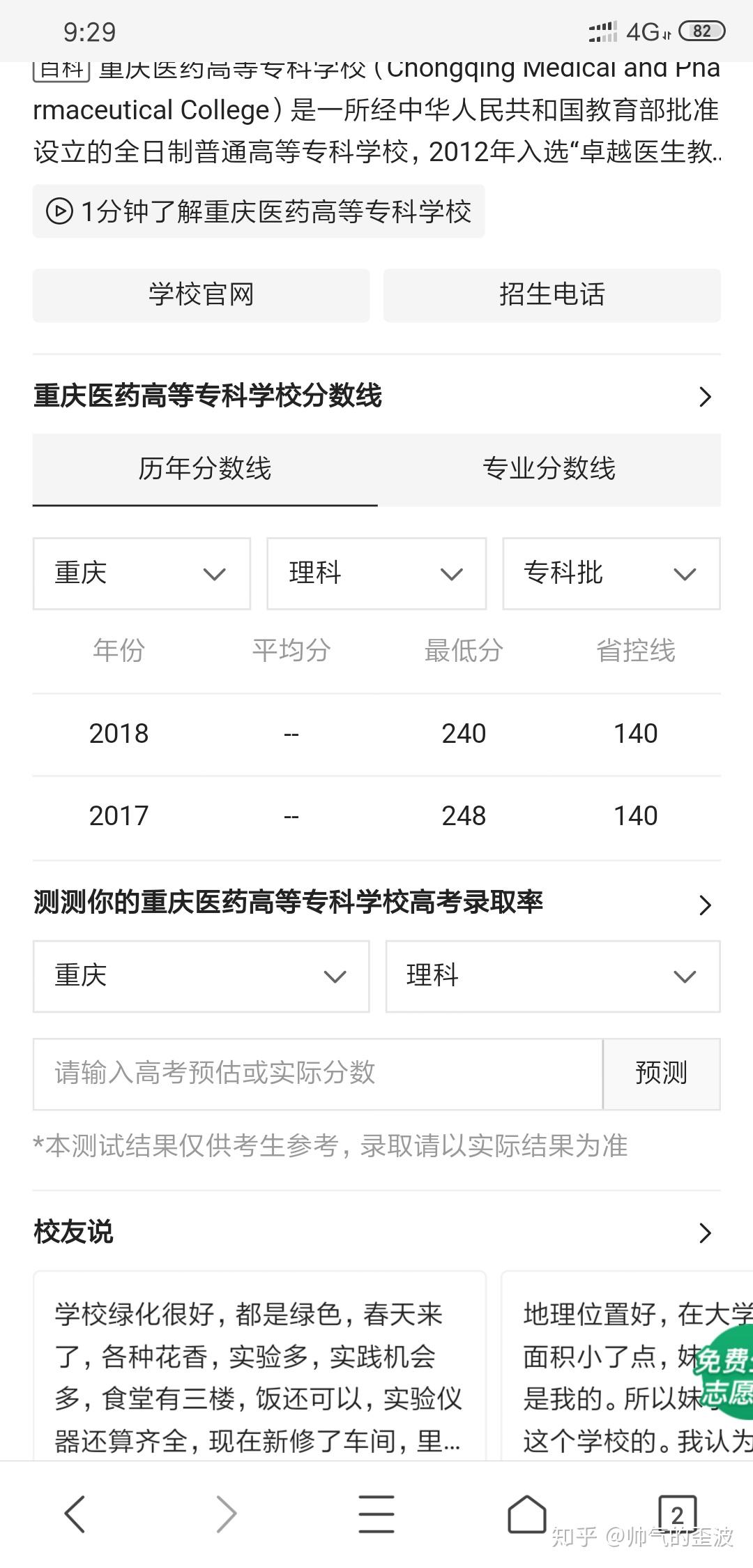Go back using the browser back arrow
This screenshot has width=753, height=1568.
(x=75, y=1514)
